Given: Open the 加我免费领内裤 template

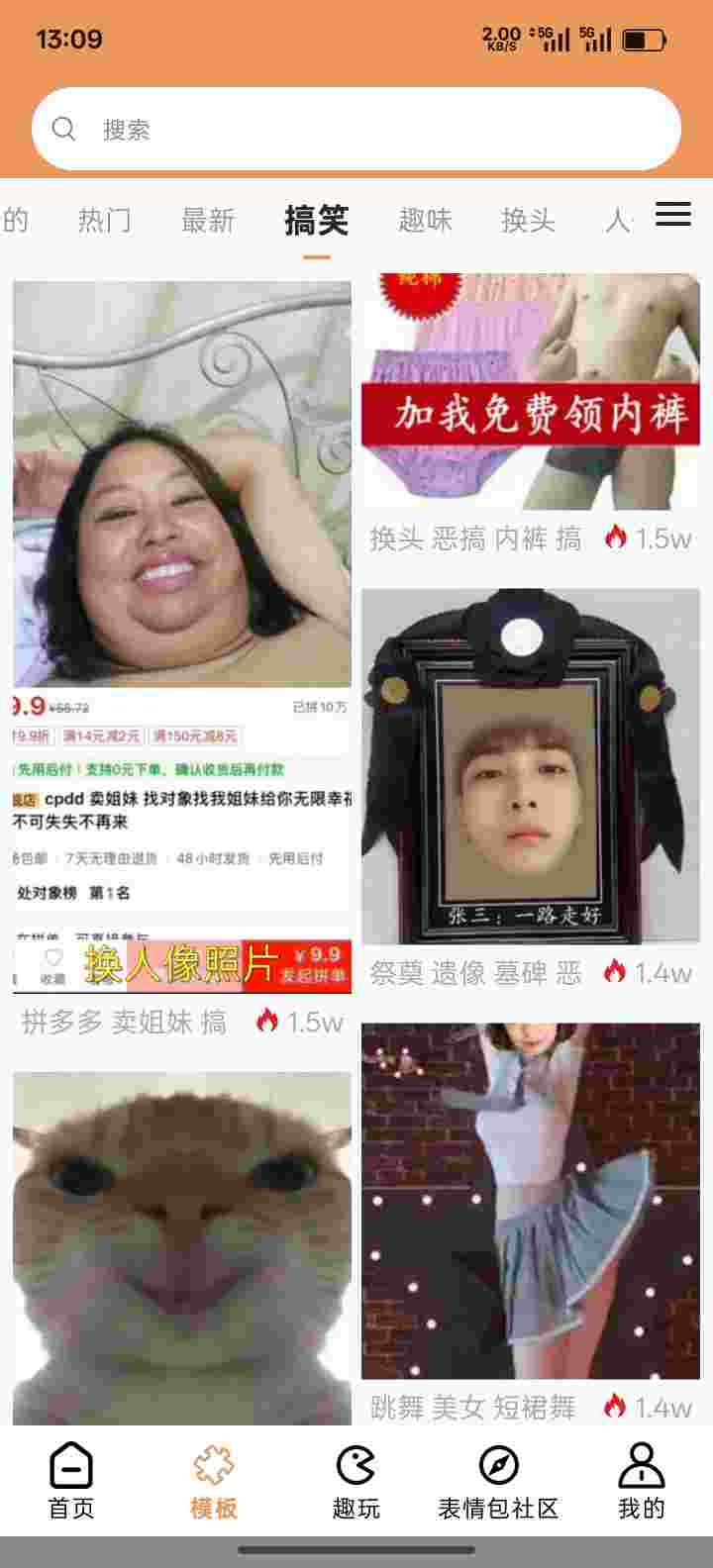Looking at the screenshot, I should [531, 392].
